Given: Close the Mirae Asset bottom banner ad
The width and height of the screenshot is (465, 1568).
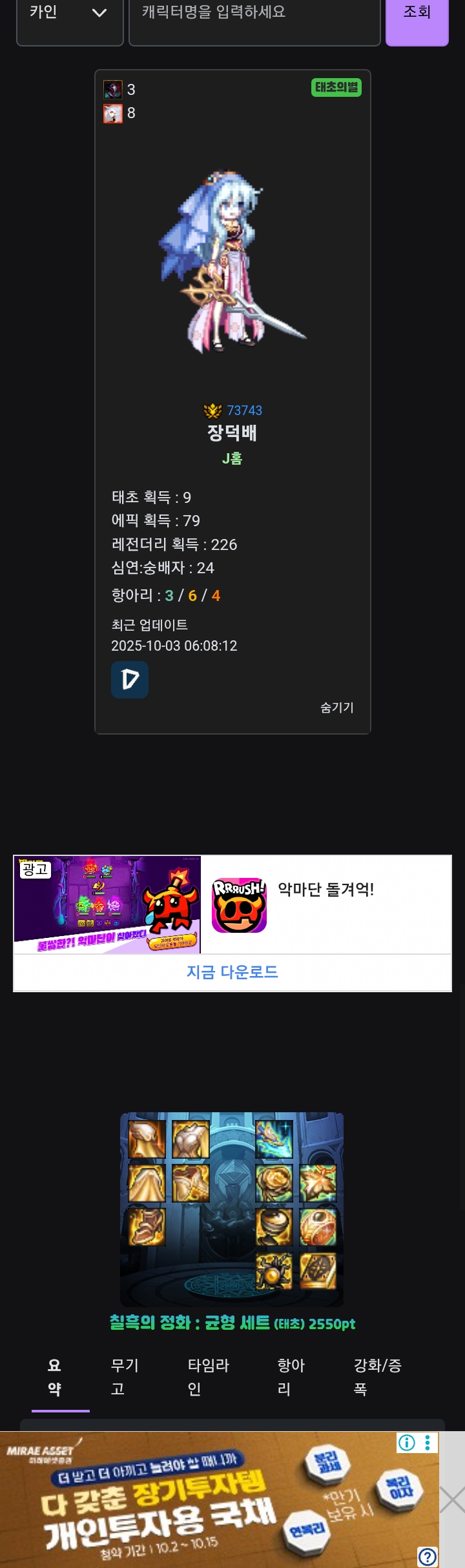Looking at the screenshot, I should [451, 1500].
